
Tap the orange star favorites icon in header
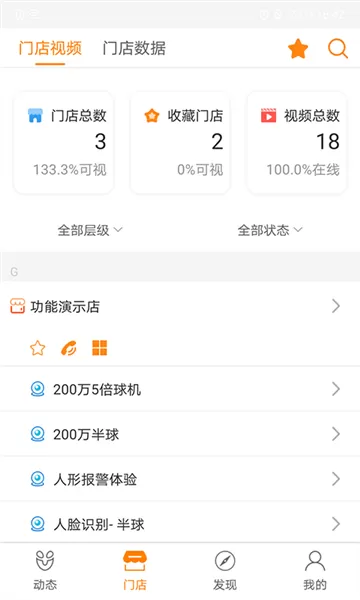pos(298,49)
